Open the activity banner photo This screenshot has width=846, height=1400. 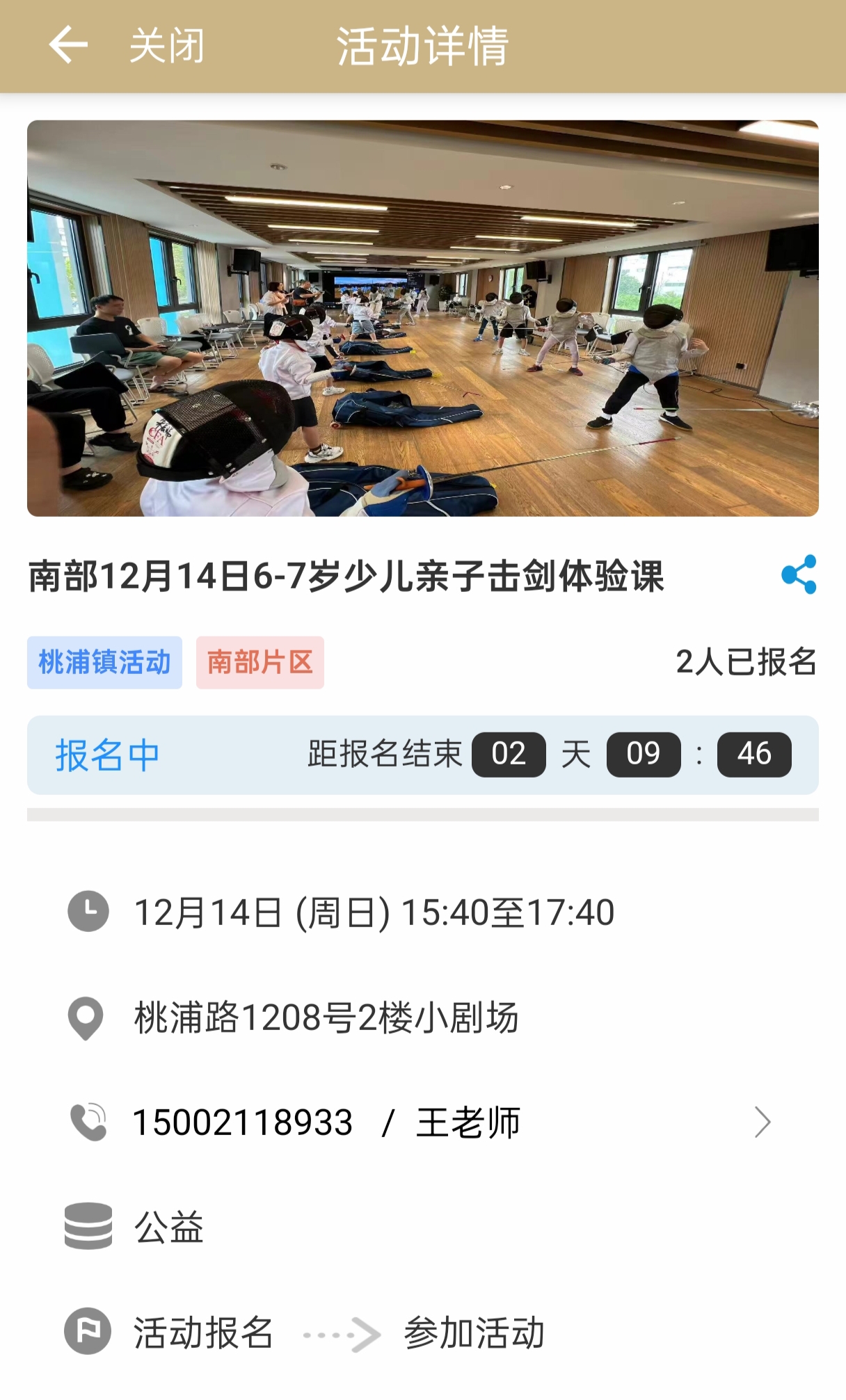pyautogui.click(x=422, y=318)
